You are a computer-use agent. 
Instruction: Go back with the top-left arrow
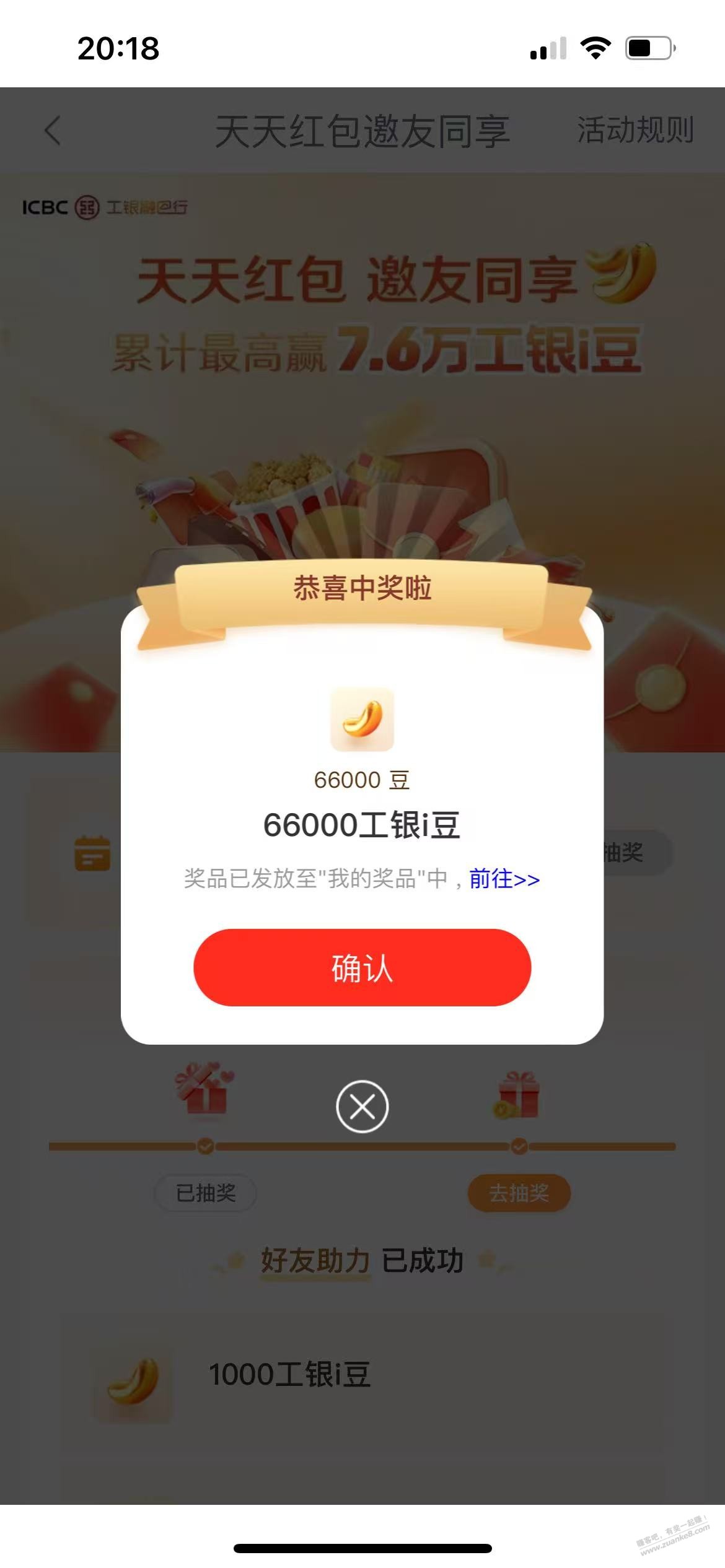tap(53, 131)
